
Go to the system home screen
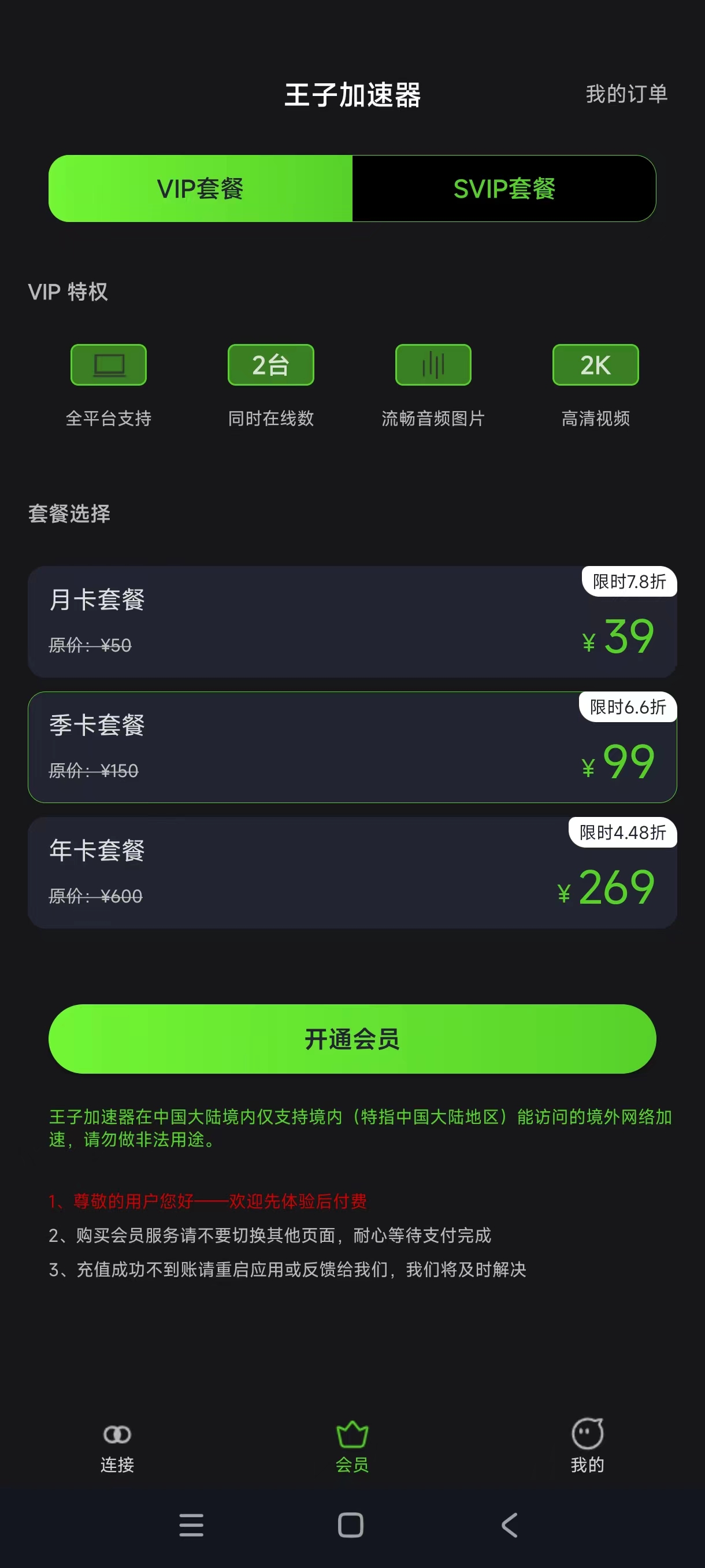click(350, 1525)
